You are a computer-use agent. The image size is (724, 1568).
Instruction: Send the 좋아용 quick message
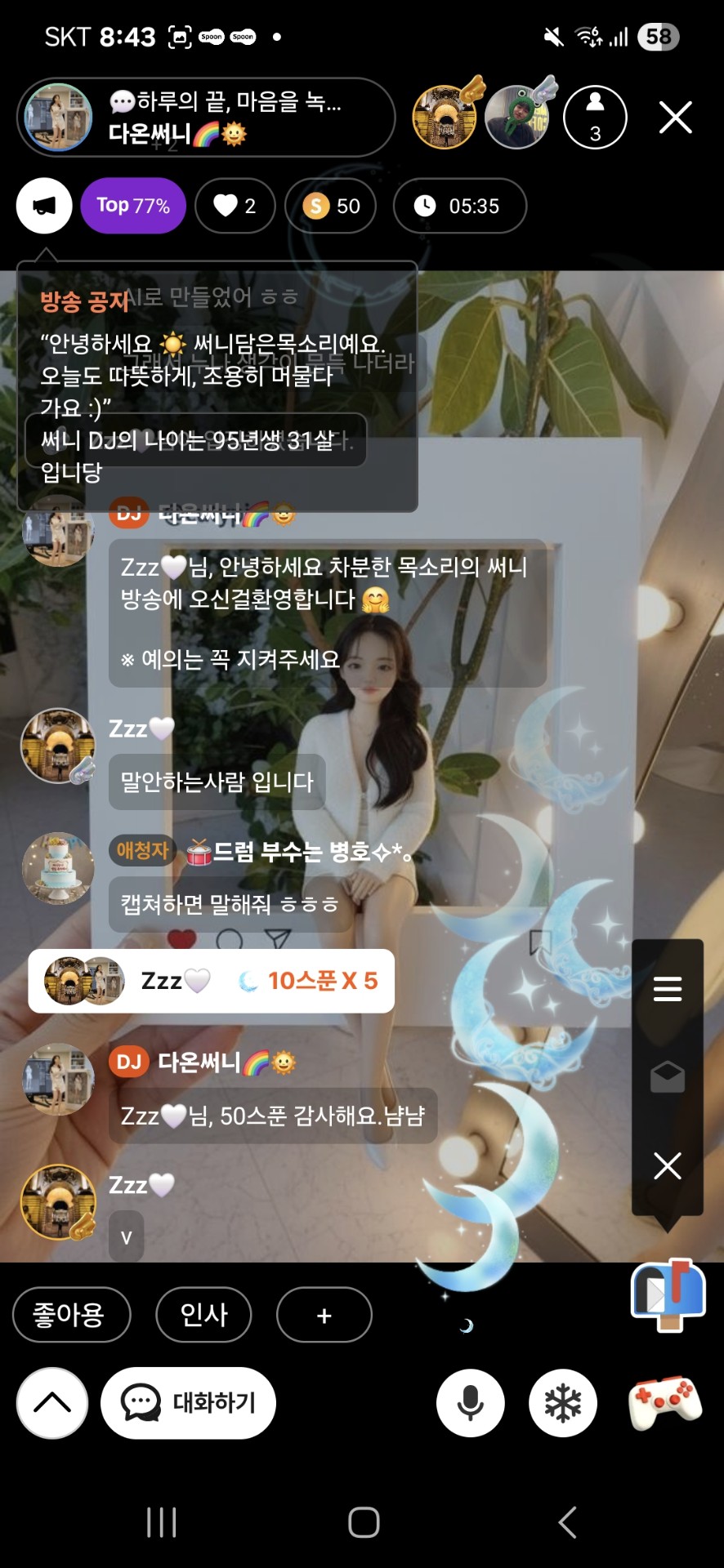point(71,1314)
